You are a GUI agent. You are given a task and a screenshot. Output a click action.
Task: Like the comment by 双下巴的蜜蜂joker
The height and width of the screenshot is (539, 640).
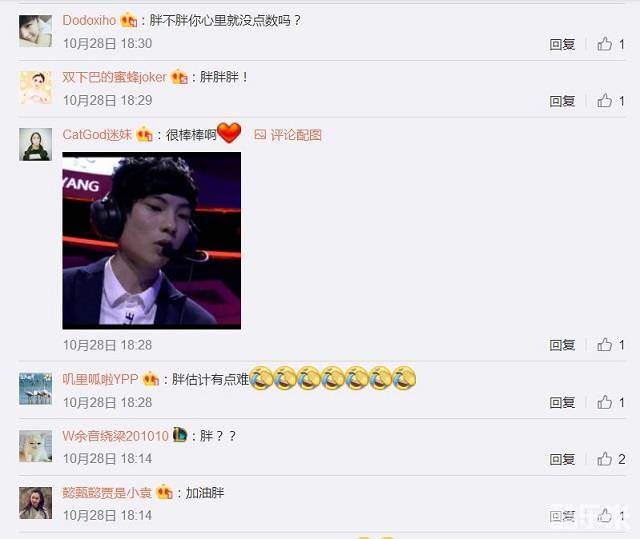pyautogui.click(x=605, y=101)
